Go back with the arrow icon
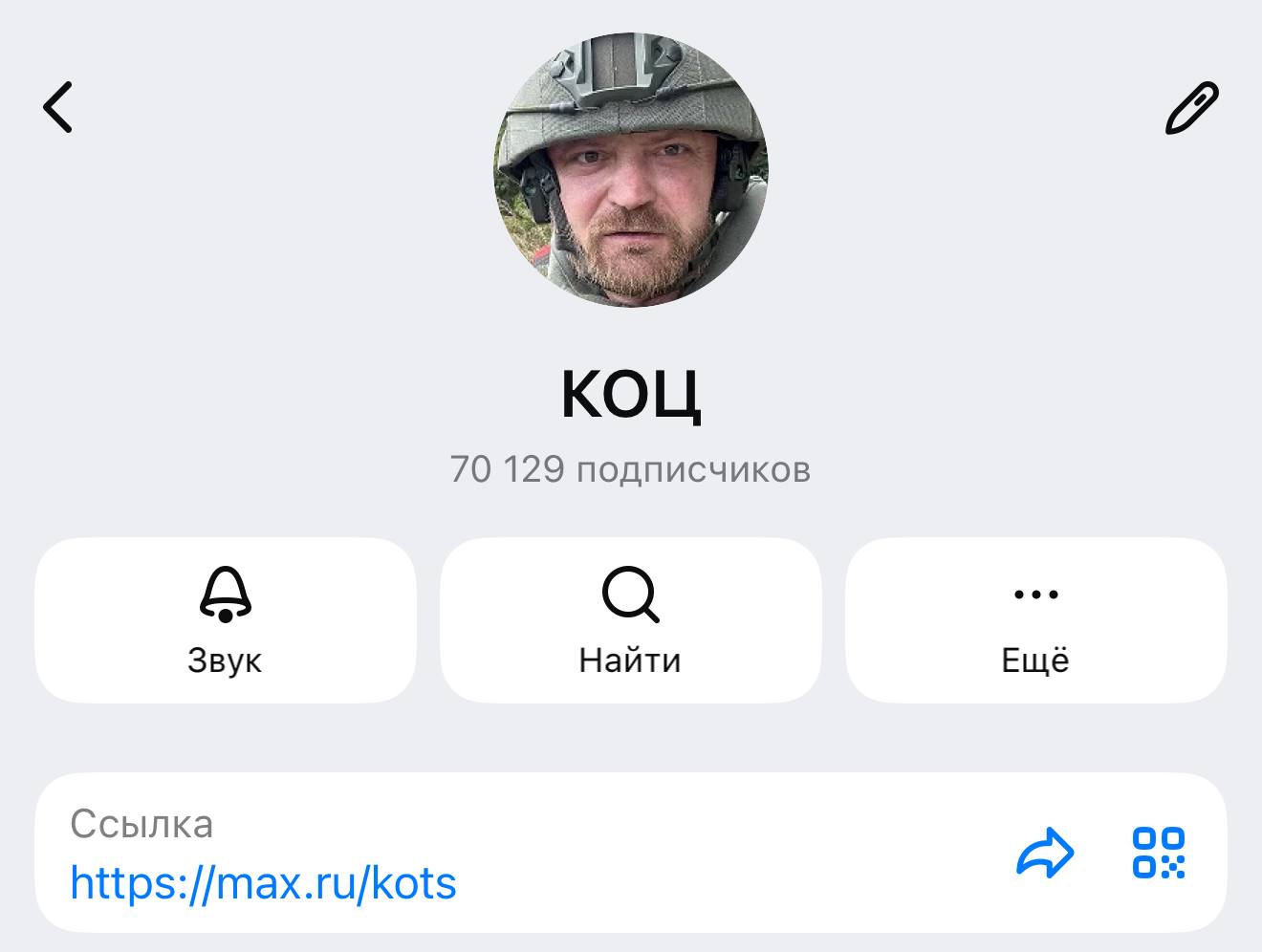The image size is (1262, 952). (x=58, y=107)
